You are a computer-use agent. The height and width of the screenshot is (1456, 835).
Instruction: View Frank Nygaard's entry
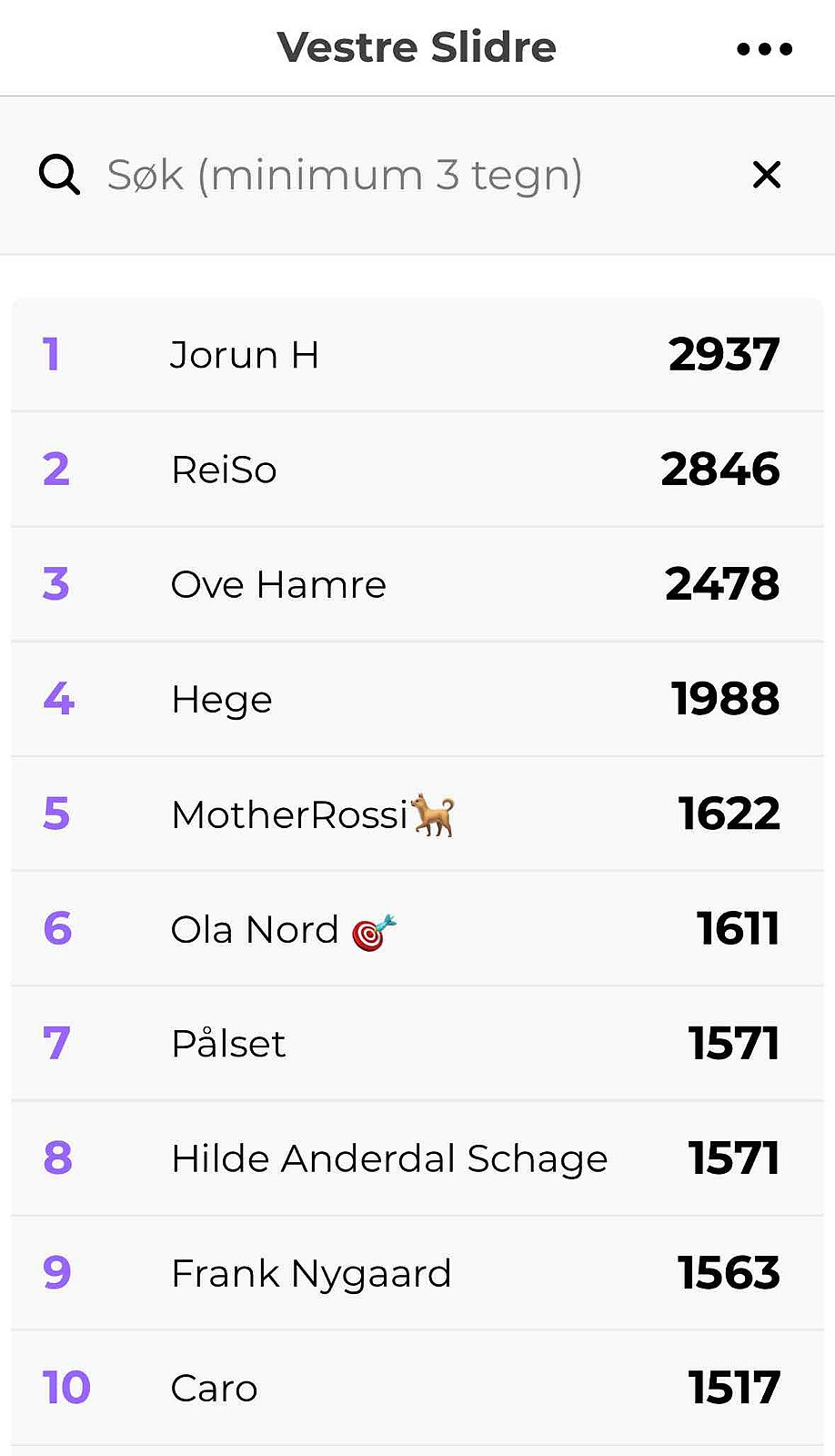click(417, 1273)
